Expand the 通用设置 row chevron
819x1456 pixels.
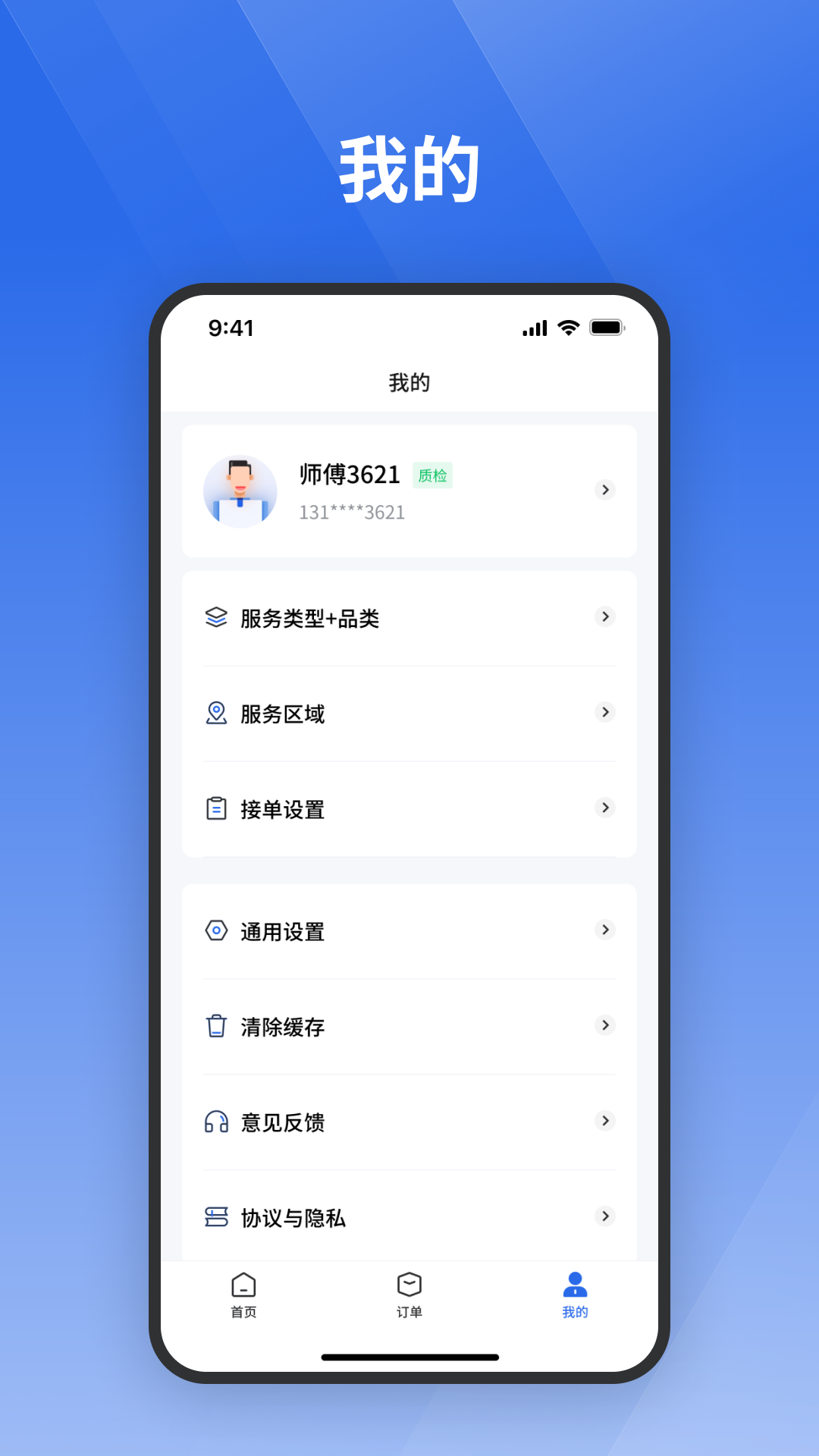tap(604, 930)
